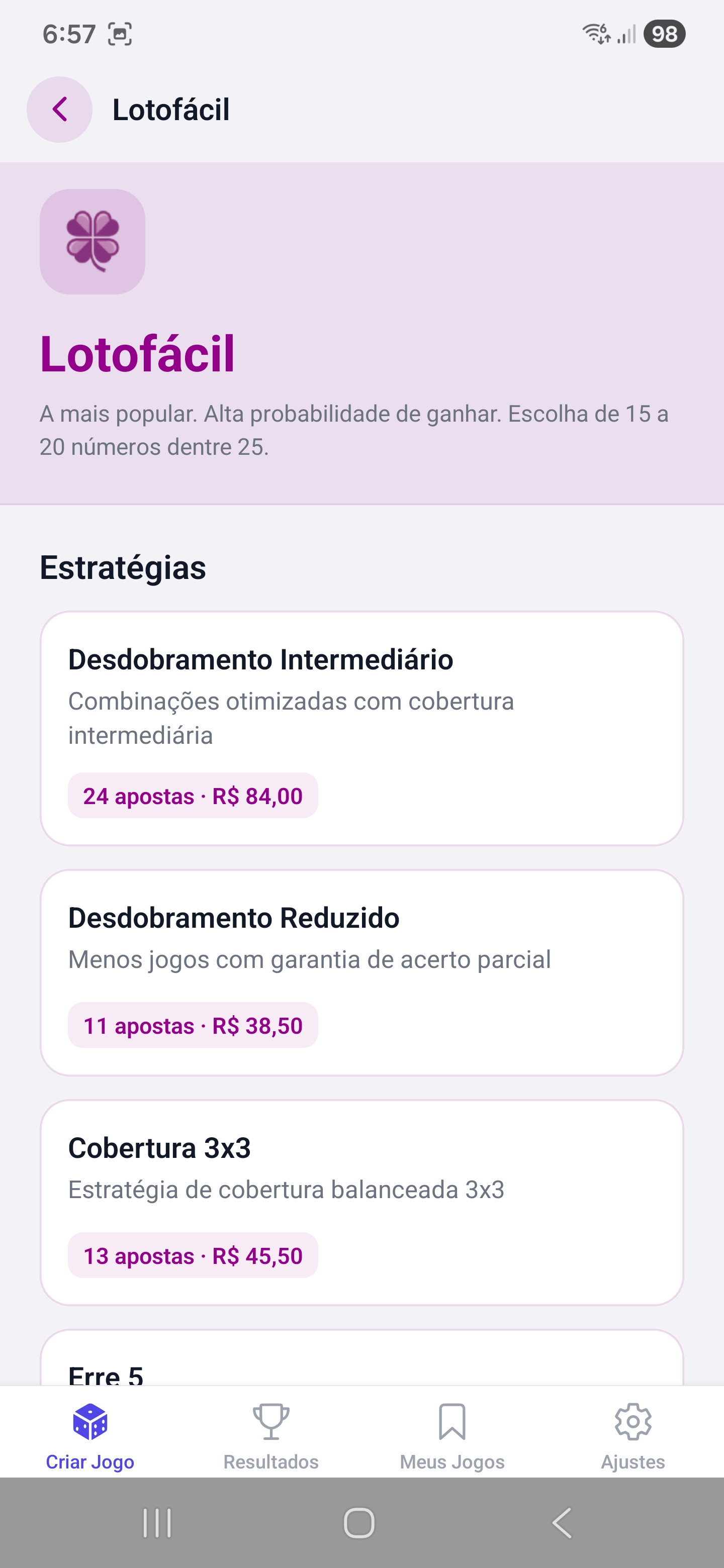724x1568 pixels.
Task: Switch to the Meus Jogos tab
Action: [452, 1461]
